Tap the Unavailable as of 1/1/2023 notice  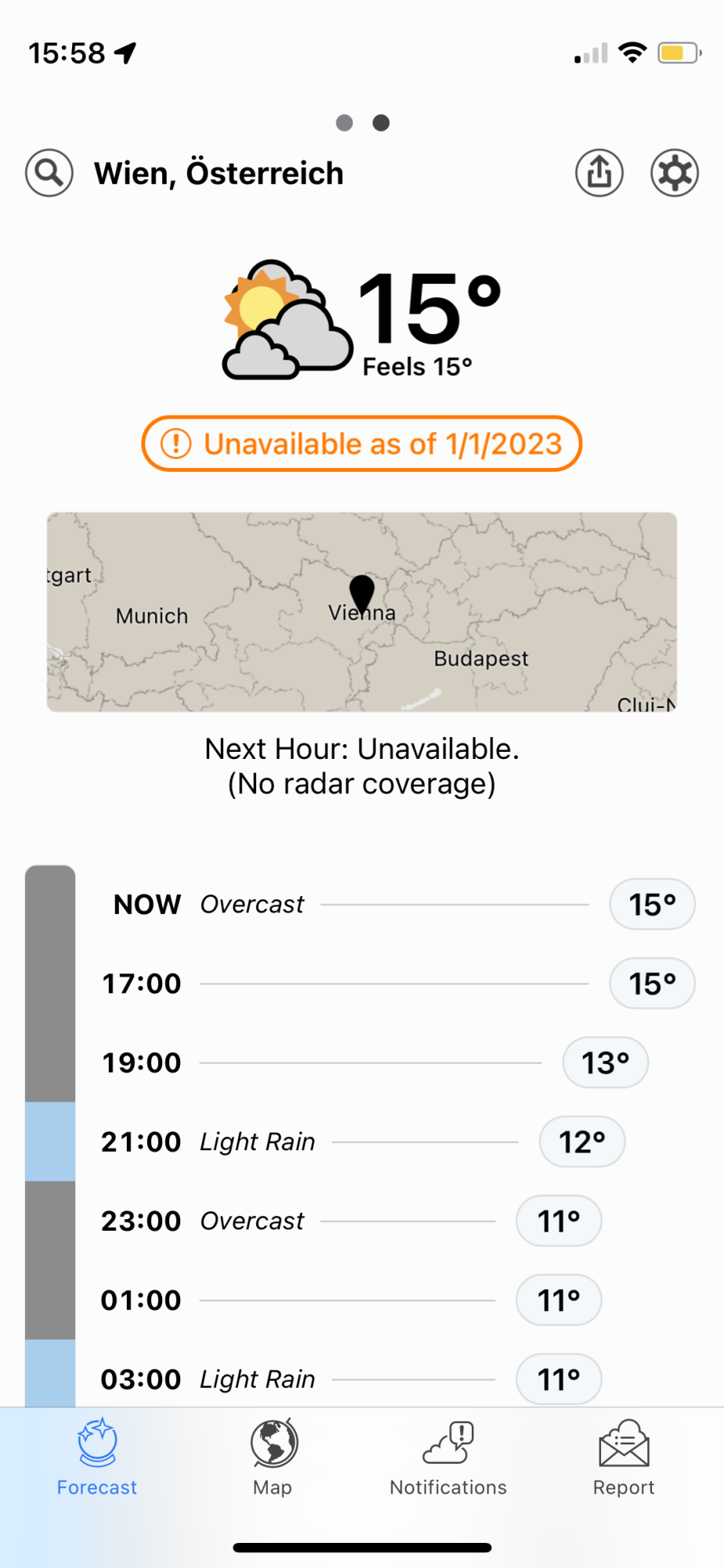(361, 444)
